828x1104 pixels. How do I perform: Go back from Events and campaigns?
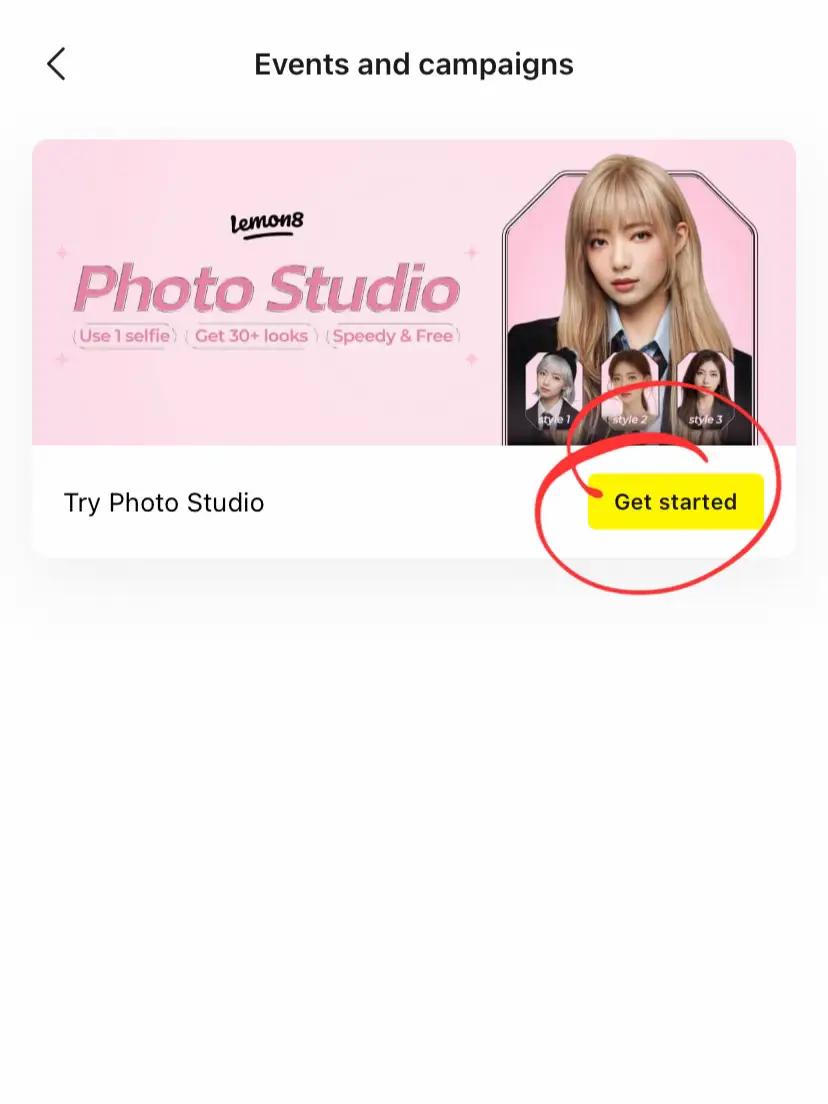[56, 65]
